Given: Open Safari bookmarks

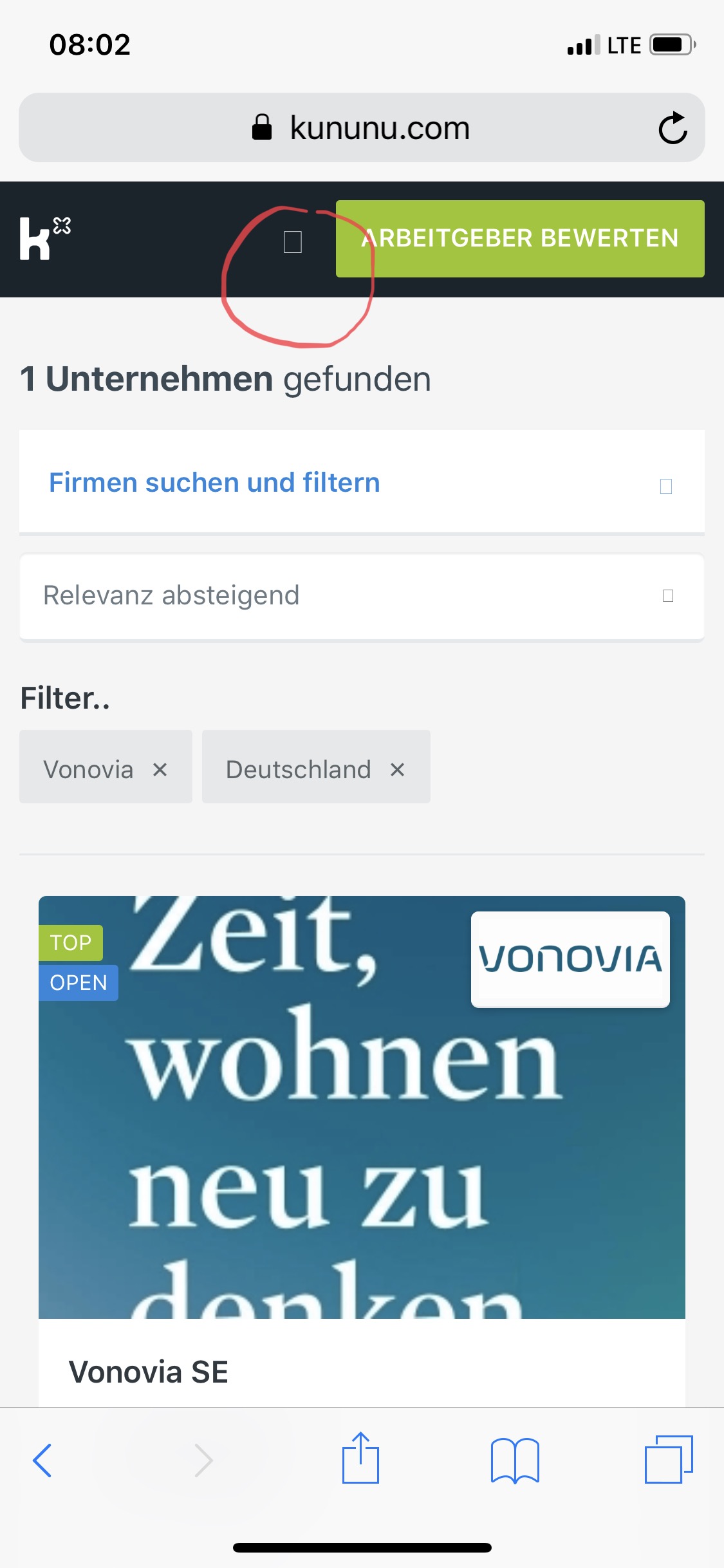Looking at the screenshot, I should pyautogui.click(x=515, y=1460).
